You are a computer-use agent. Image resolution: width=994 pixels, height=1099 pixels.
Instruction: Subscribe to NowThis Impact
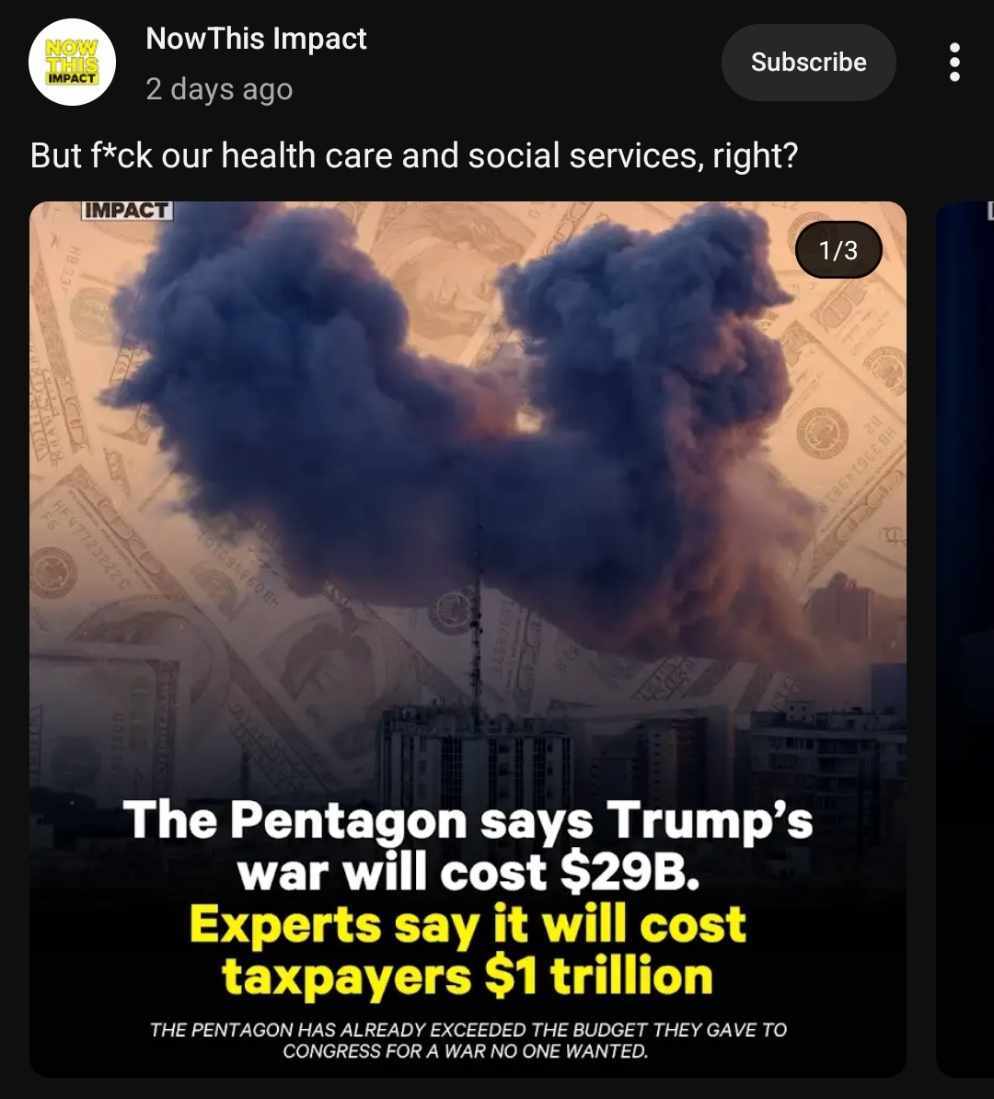[x=808, y=62]
